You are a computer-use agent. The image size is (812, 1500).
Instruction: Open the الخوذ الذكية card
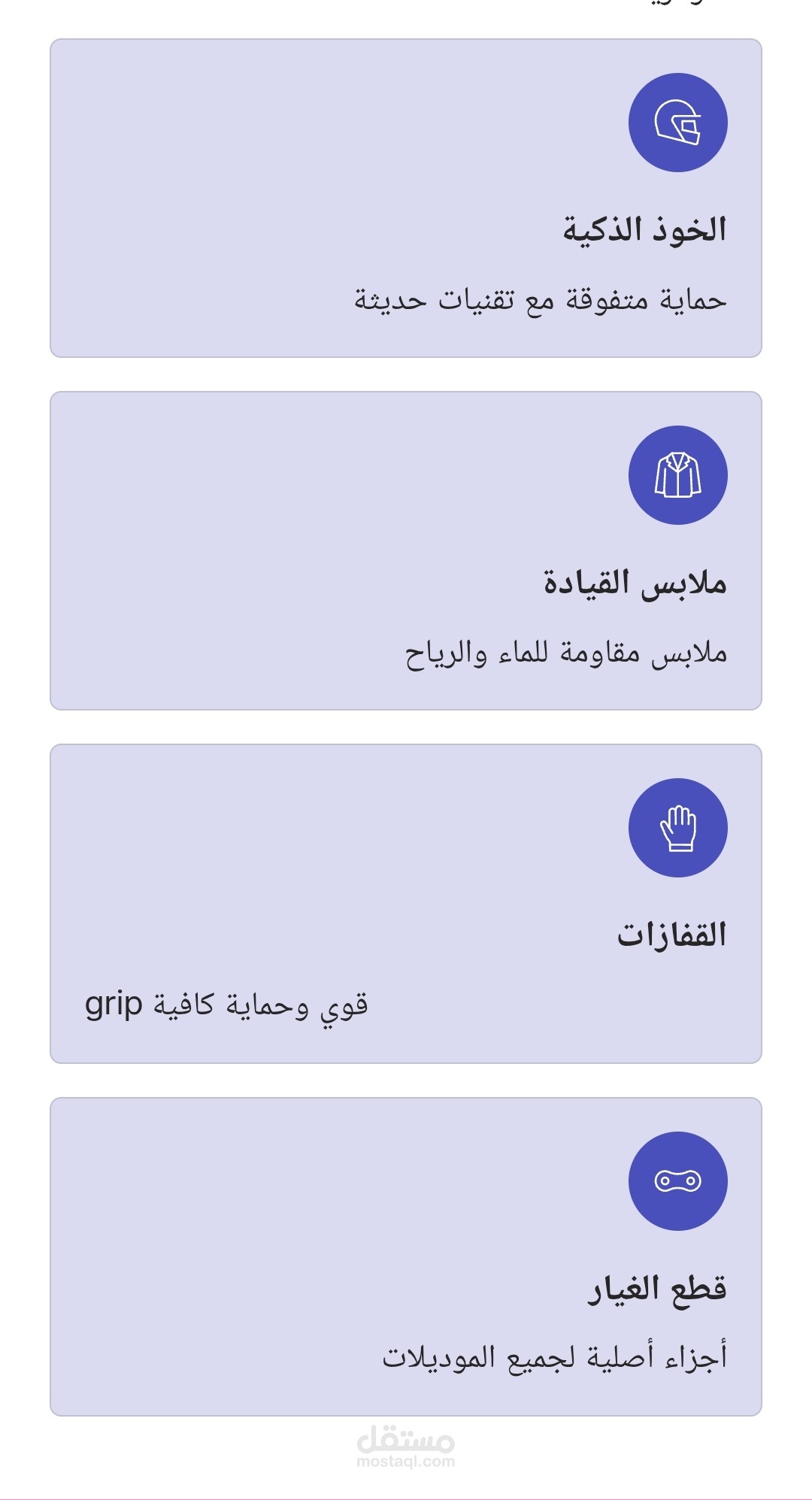(406, 198)
